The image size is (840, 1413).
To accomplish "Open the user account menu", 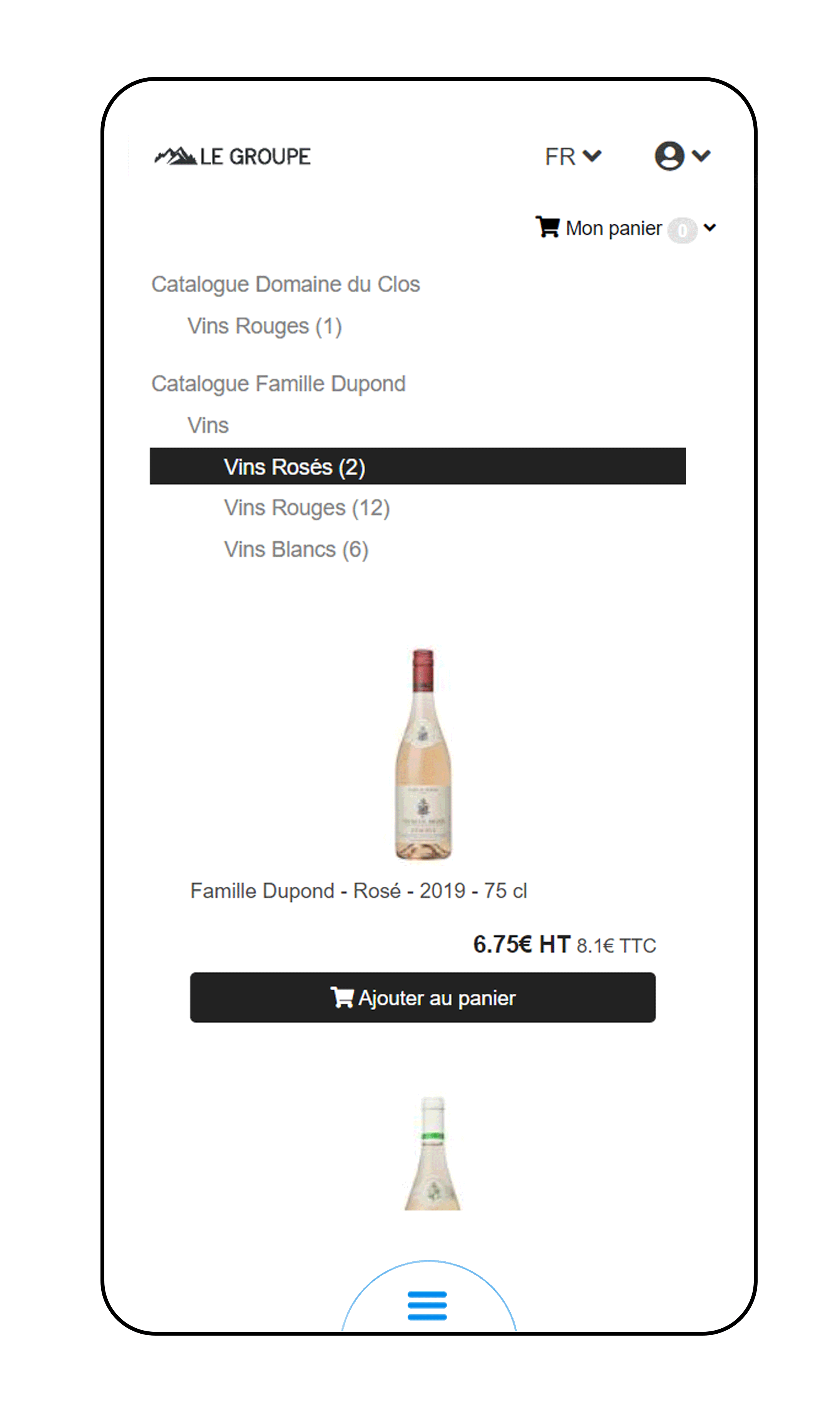I will 681,156.
